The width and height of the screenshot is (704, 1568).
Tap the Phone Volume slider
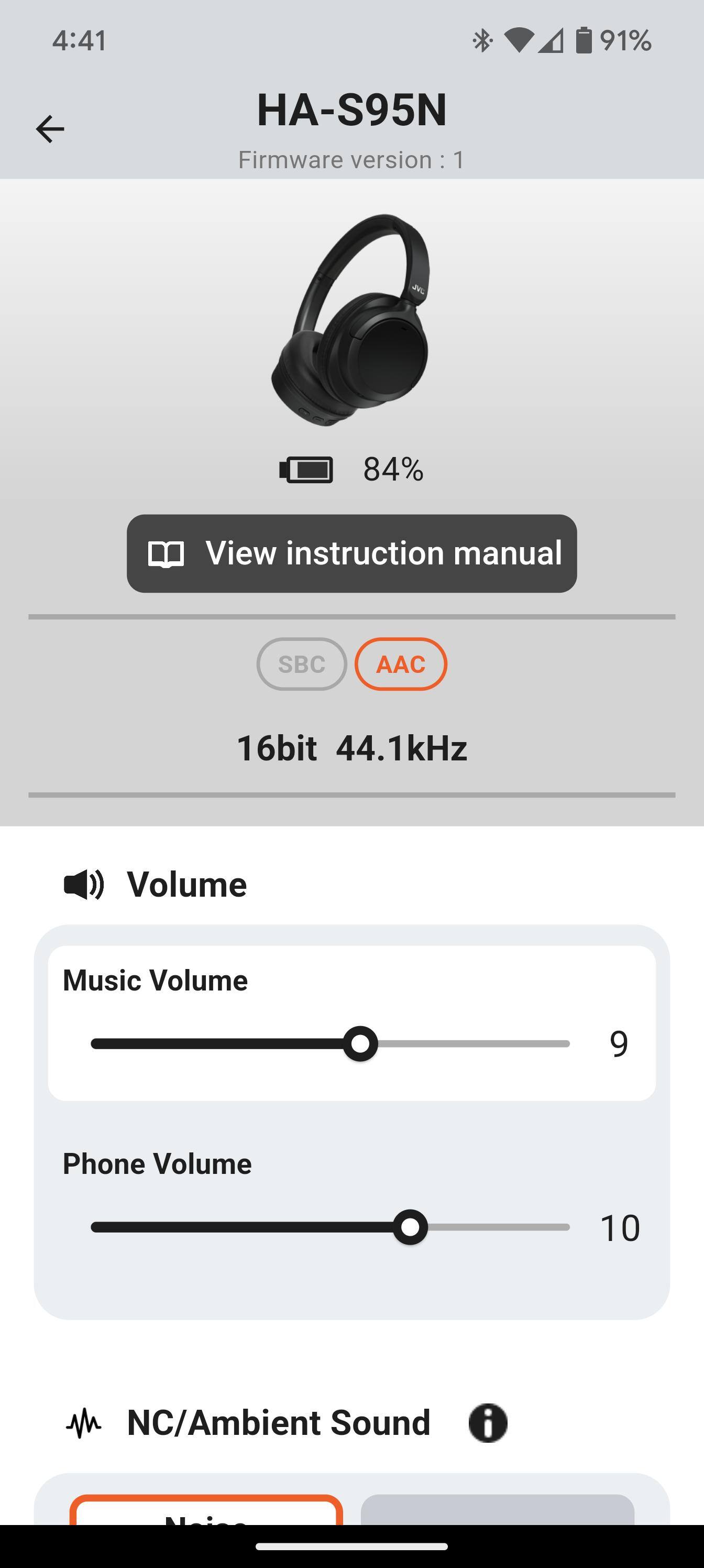(x=410, y=1227)
